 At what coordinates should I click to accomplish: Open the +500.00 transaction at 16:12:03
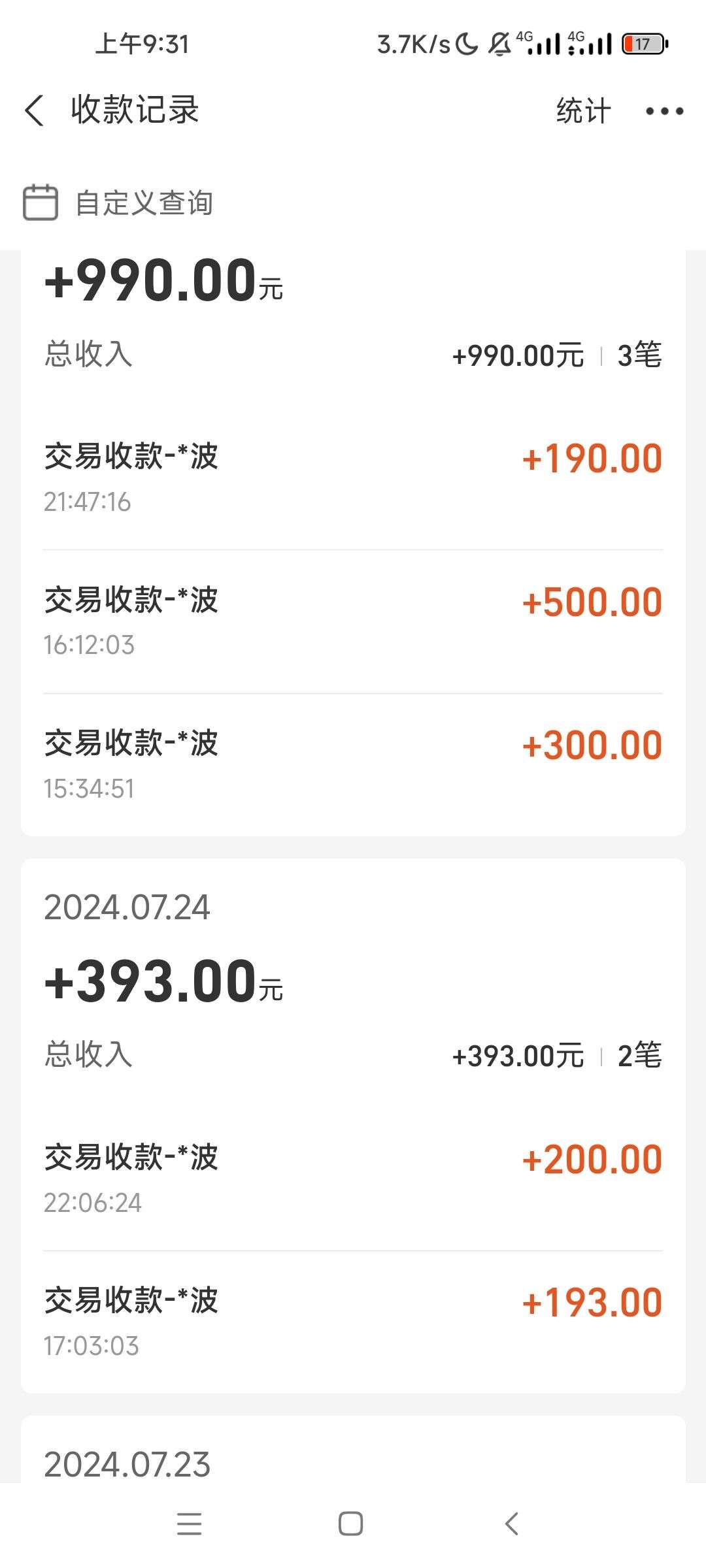click(x=353, y=622)
